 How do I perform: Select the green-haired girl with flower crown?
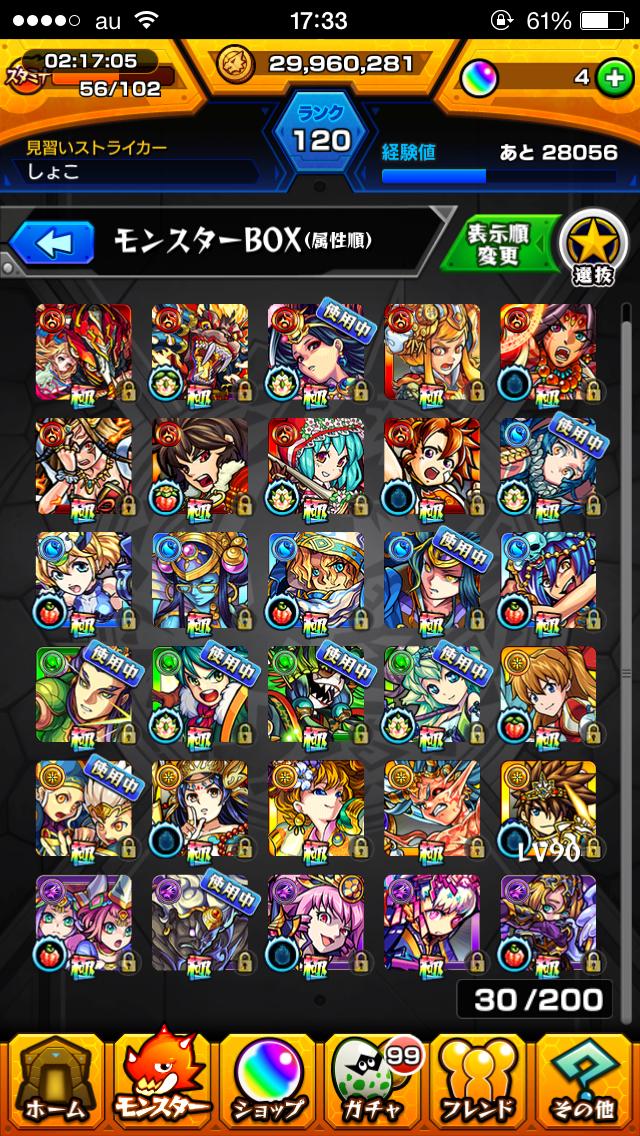pyautogui.click(x=316, y=466)
